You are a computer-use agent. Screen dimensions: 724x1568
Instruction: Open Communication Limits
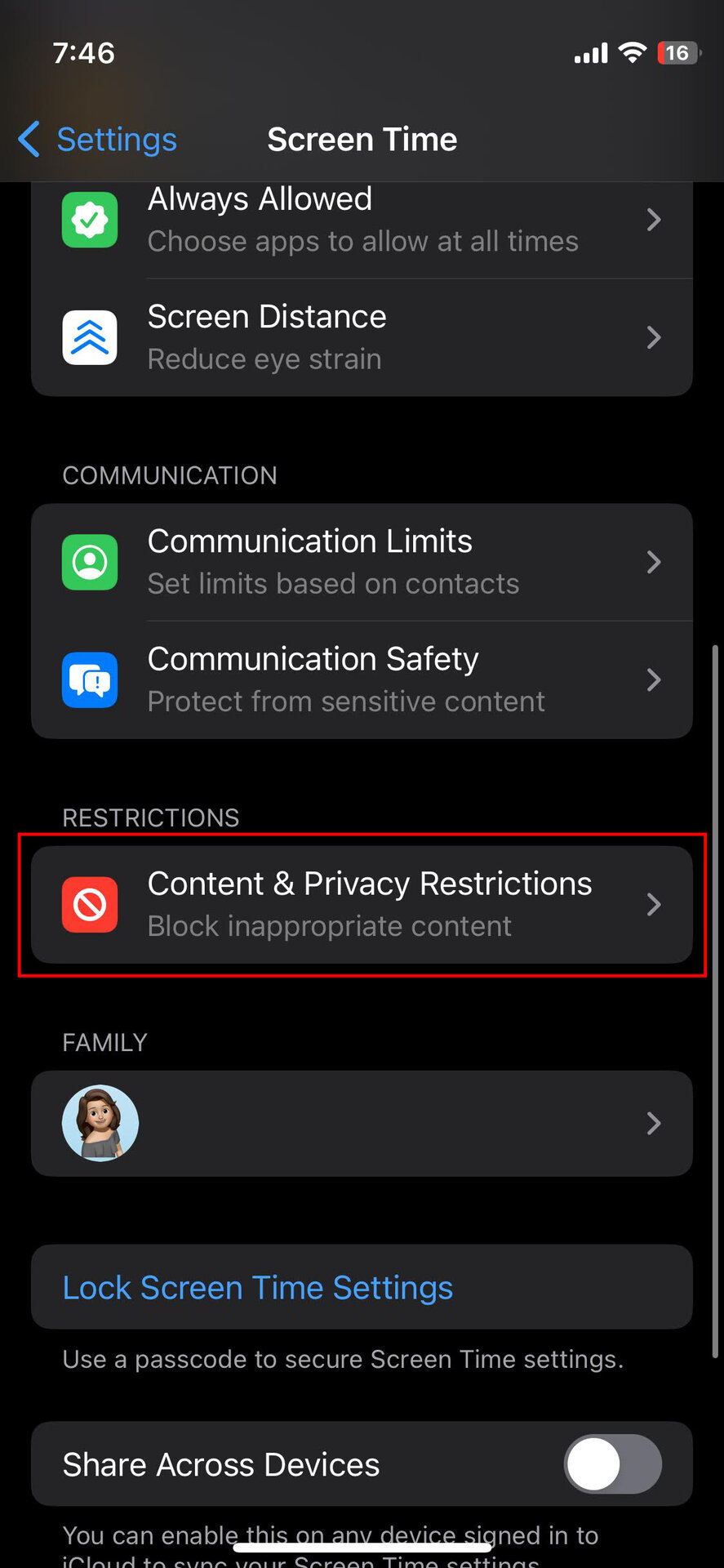click(362, 562)
